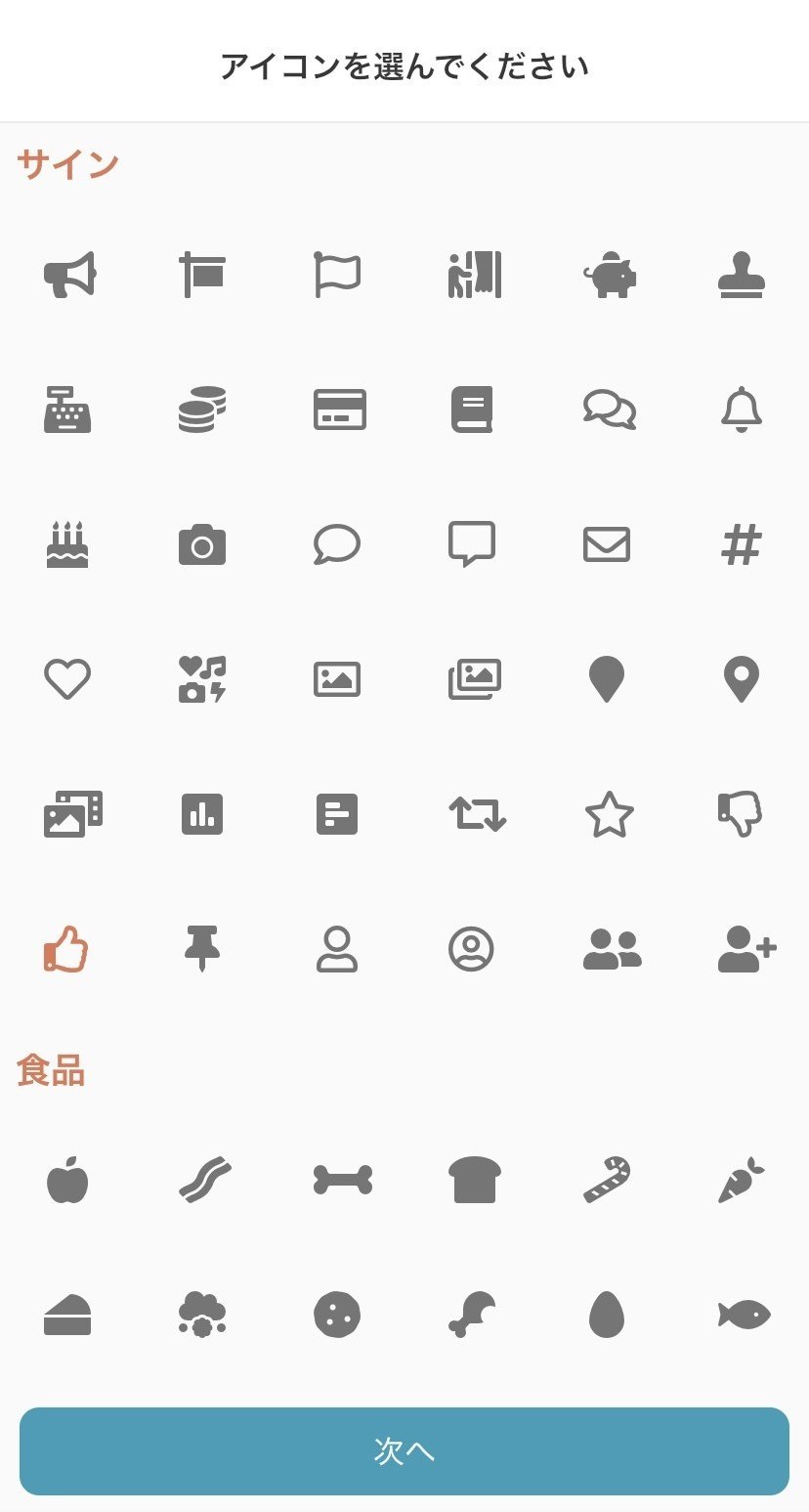This screenshot has width=809, height=1512.
Task: Choose the filled map pin icon
Action: tap(607, 679)
